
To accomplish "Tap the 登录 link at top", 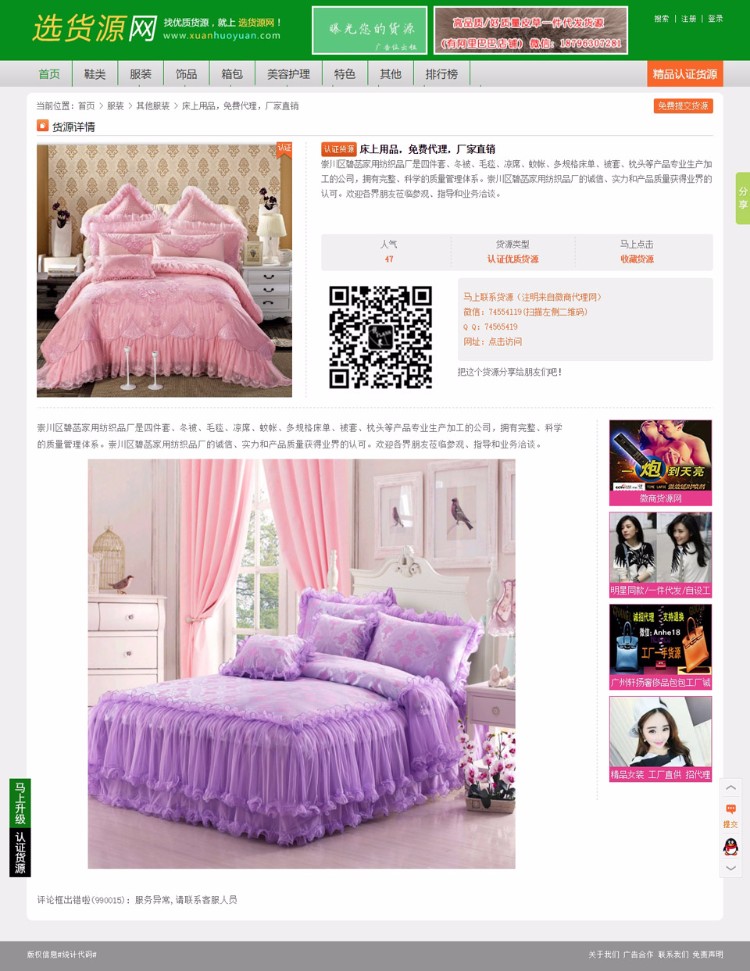I will click(715, 19).
